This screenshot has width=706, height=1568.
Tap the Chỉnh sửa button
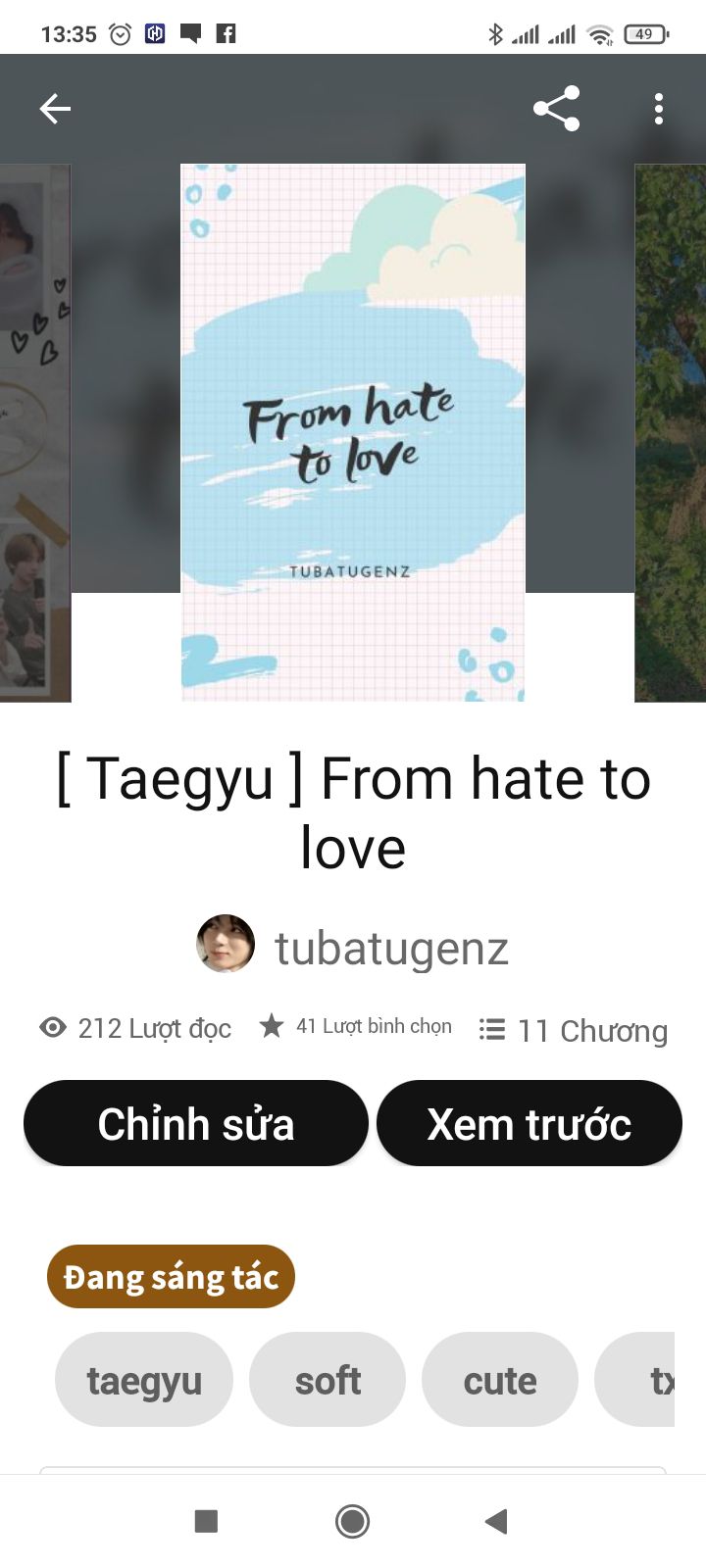tap(196, 1124)
